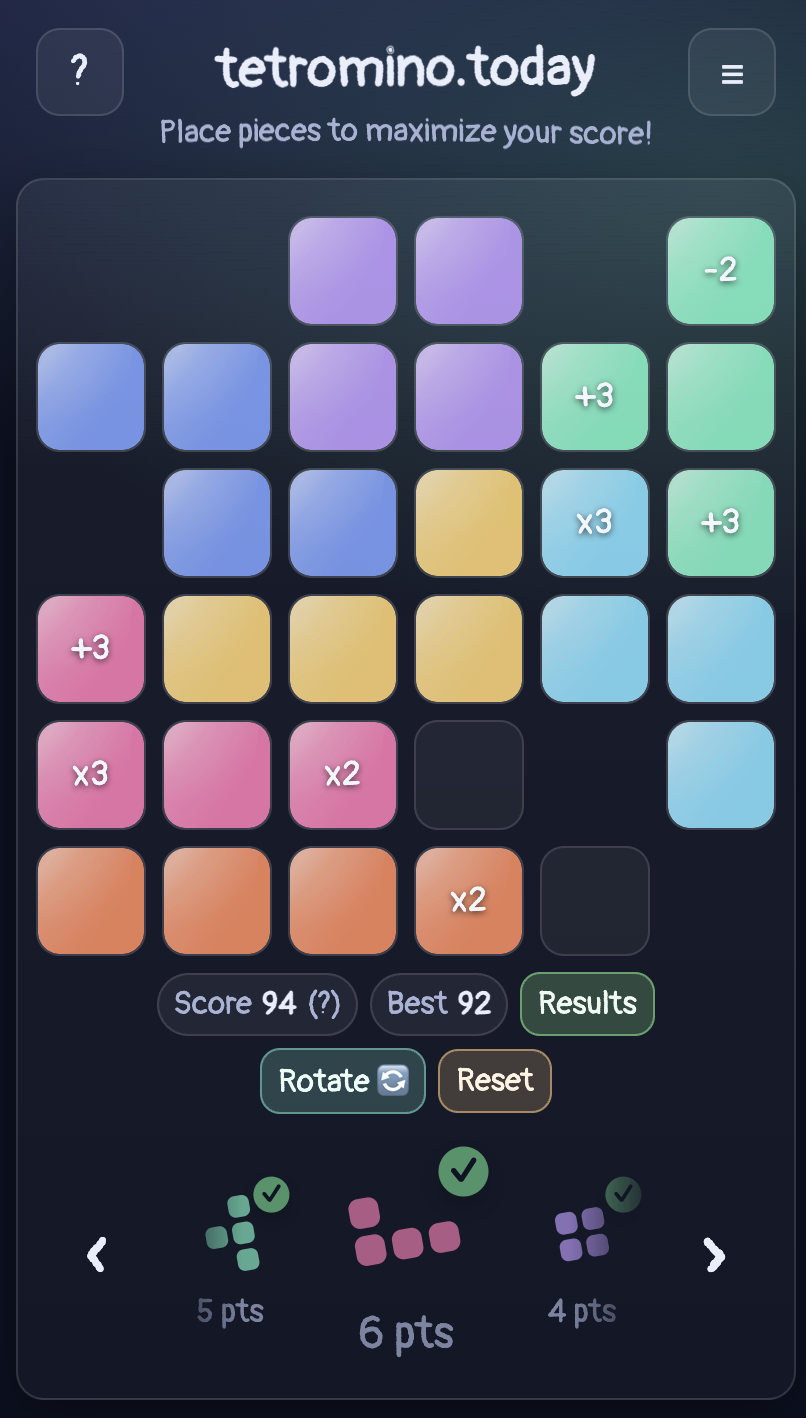
Task: Tap the empty dark cell beside pink x2
Action: 469,774
